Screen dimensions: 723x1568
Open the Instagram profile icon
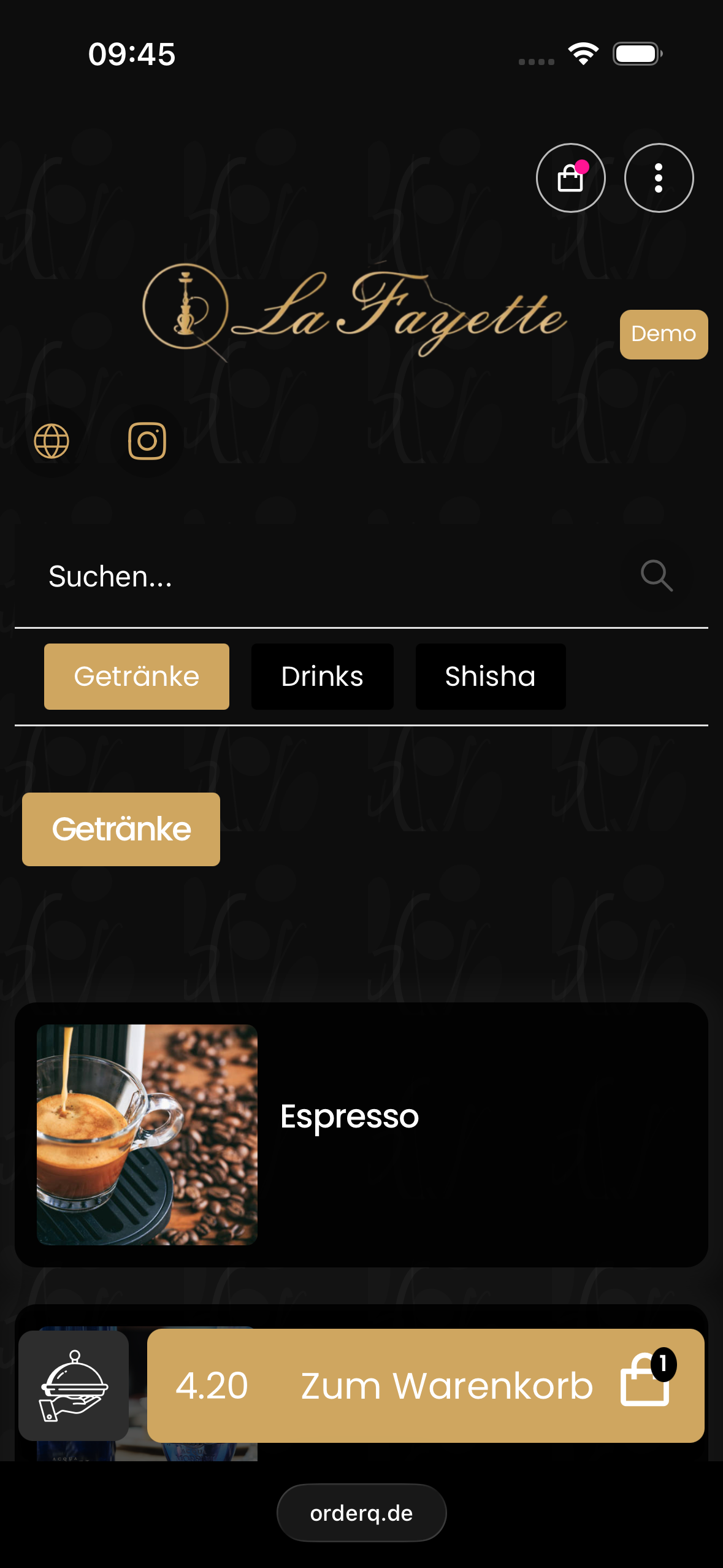147,440
